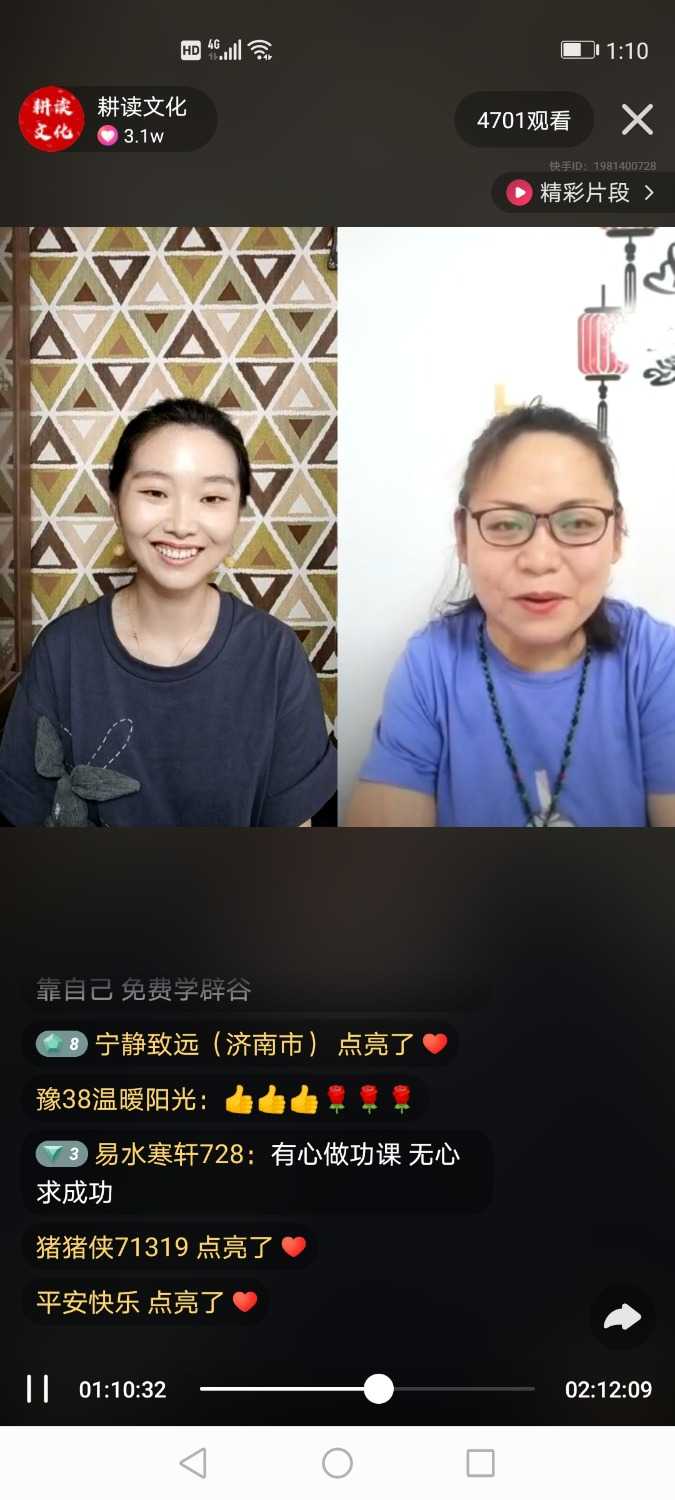Screen dimensions: 675x1500
Task: Tap the playback progress bar
Action: coord(367,1389)
